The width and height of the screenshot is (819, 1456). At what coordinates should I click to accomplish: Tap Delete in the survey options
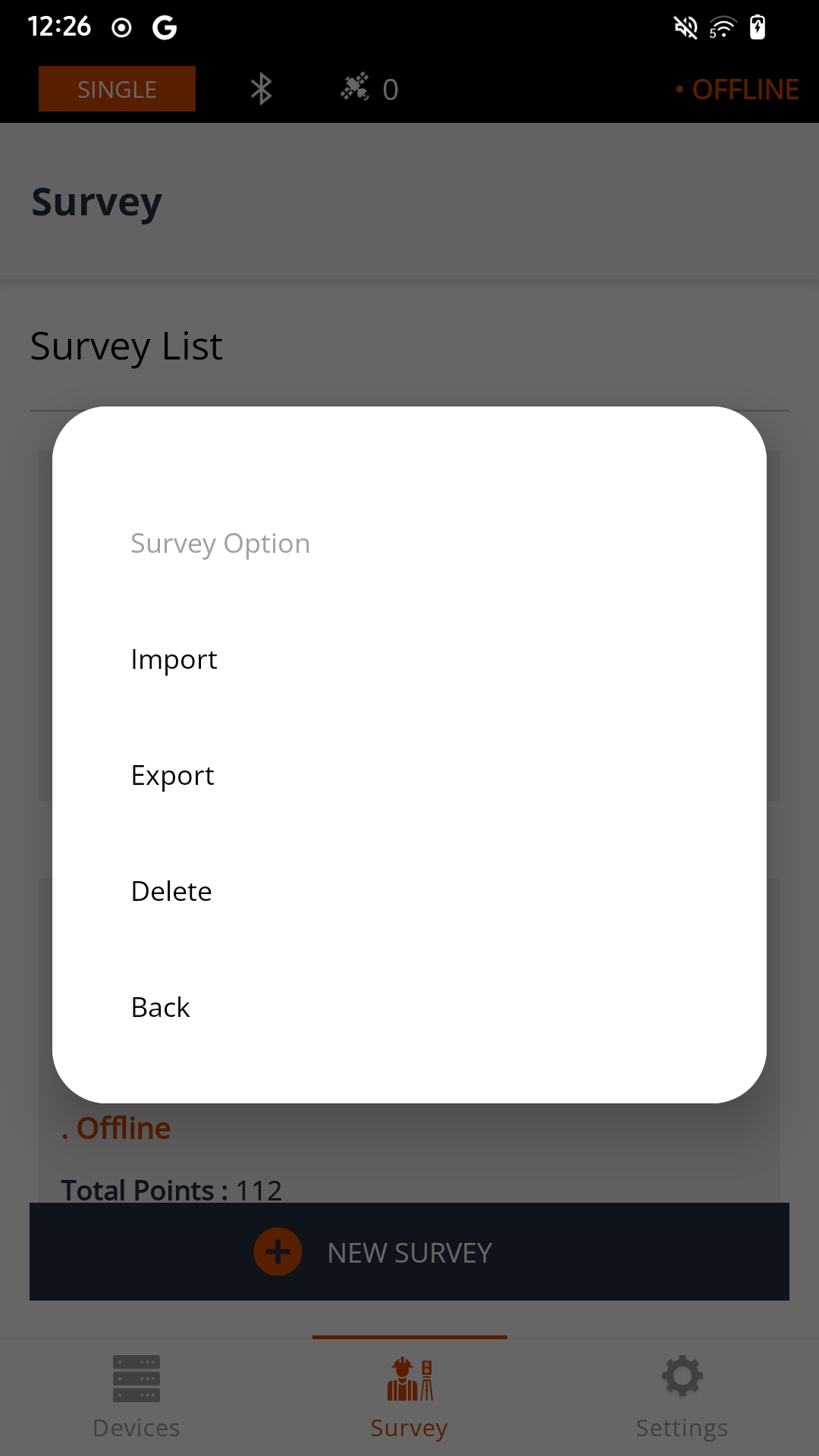(x=171, y=892)
